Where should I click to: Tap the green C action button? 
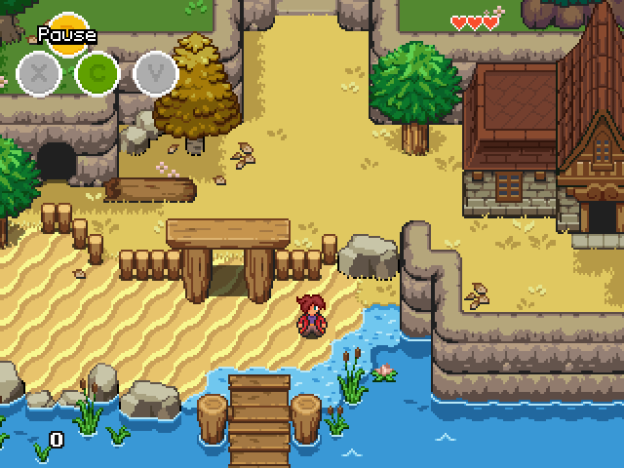point(97,73)
